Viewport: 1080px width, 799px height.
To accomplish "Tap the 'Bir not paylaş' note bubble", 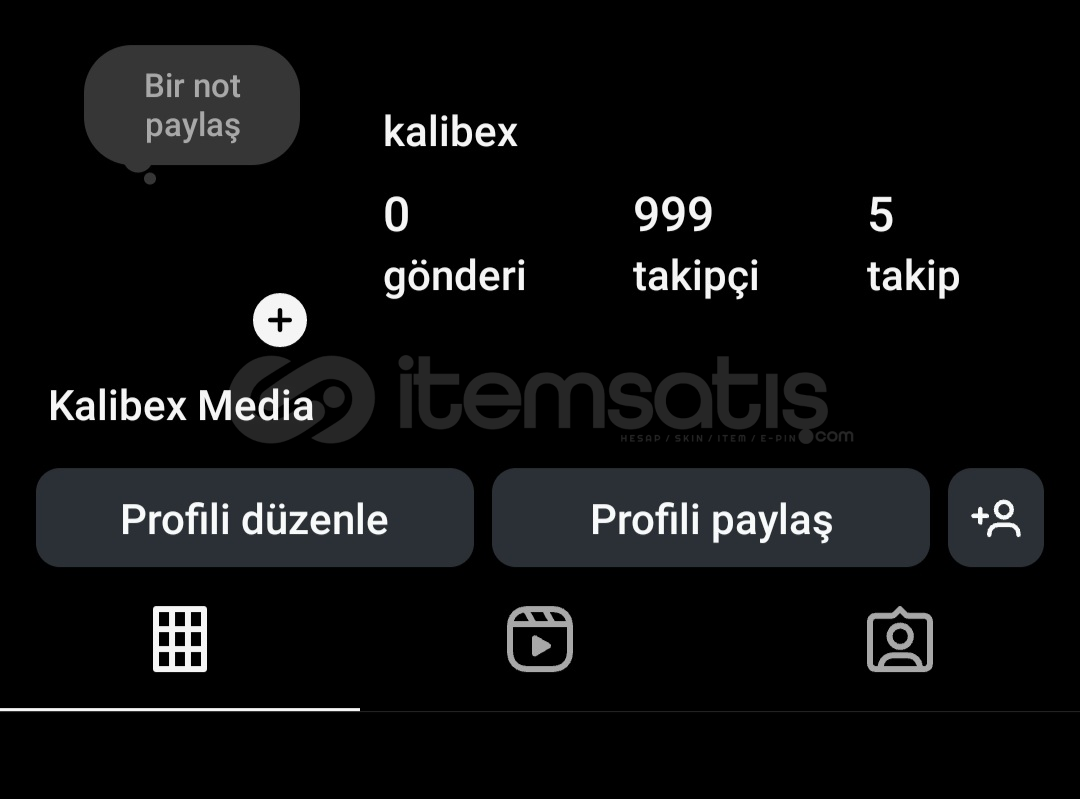I will tap(192, 106).
